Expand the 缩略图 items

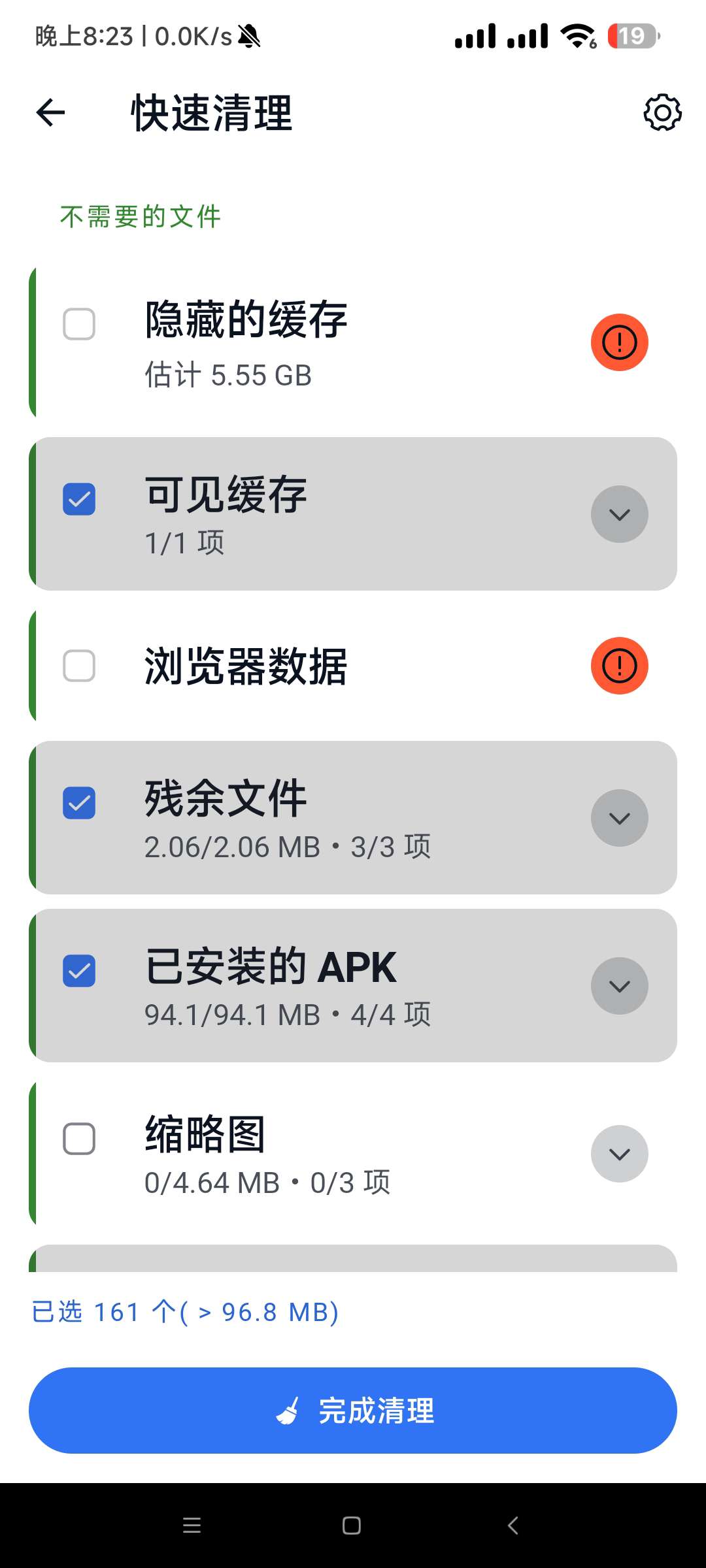pyautogui.click(x=619, y=1154)
